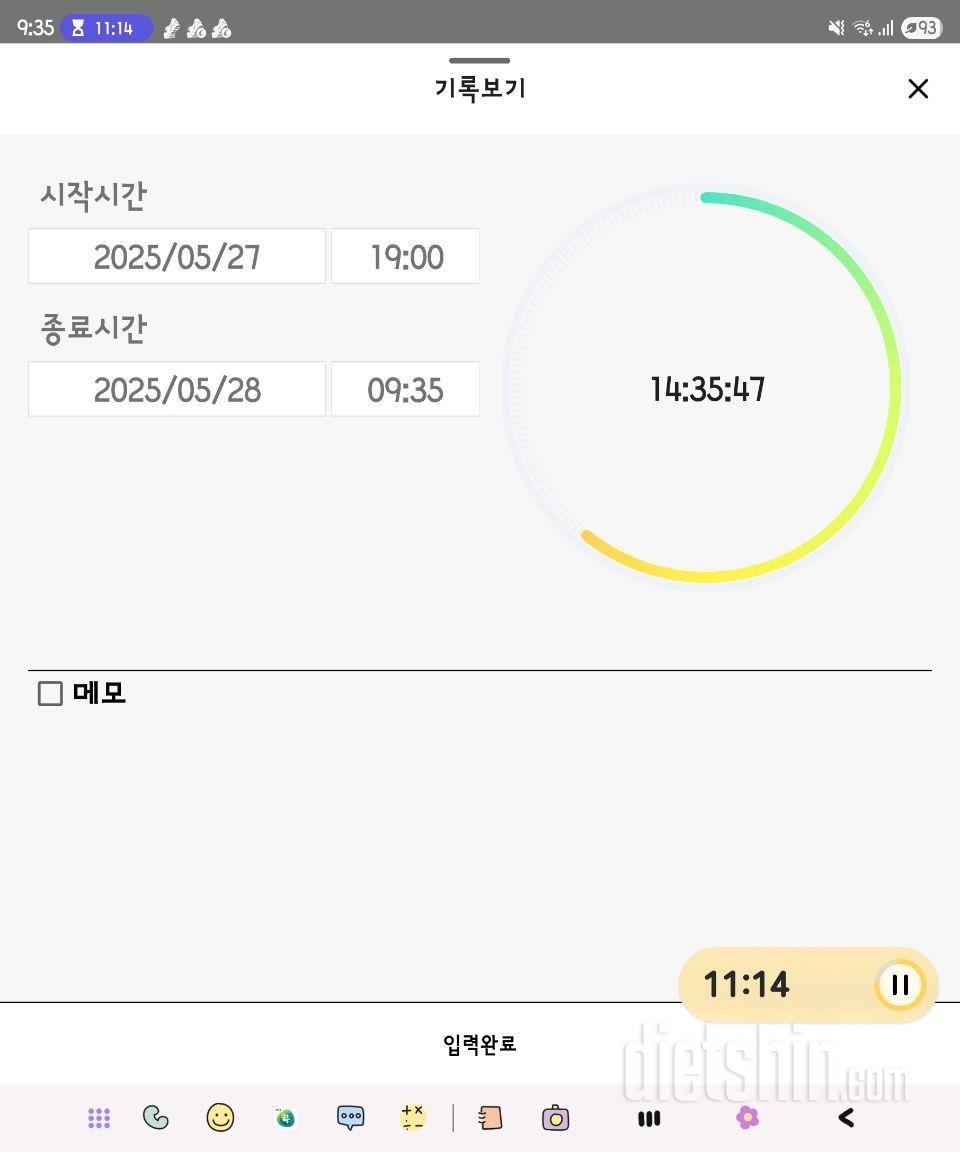Open the app drawer grid icon
The width and height of the screenshot is (960, 1152).
pyautogui.click(x=99, y=1118)
